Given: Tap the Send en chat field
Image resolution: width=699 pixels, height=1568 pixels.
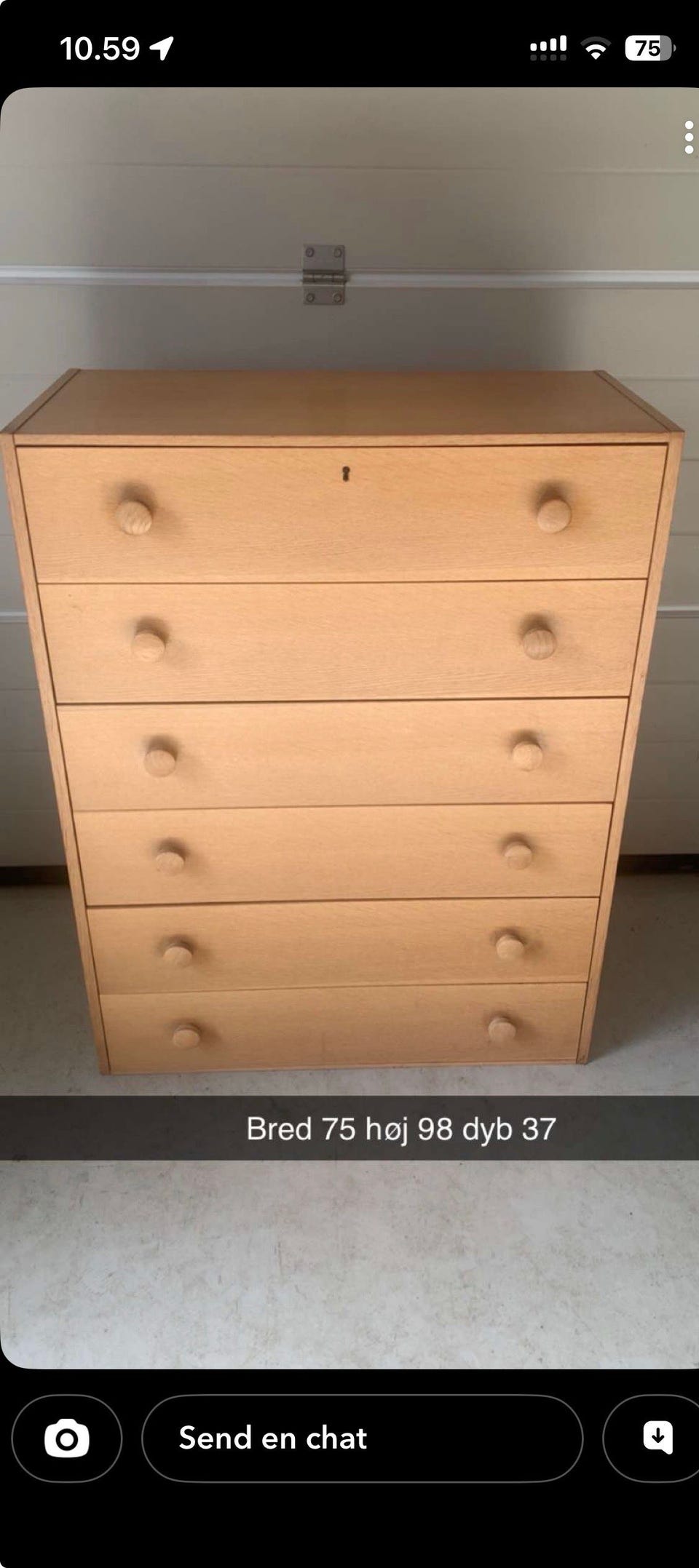Looking at the screenshot, I should [362, 1438].
